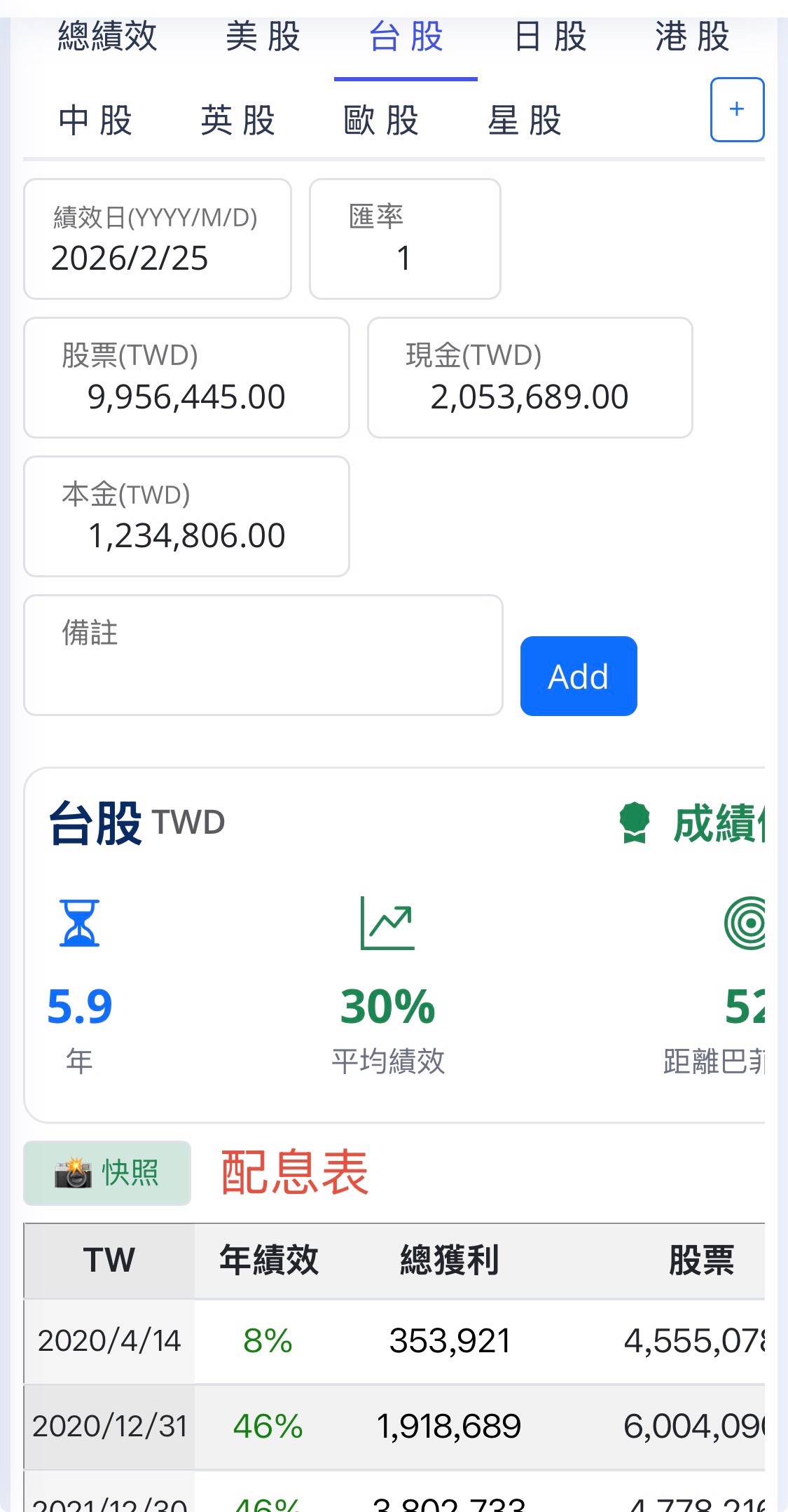Viewport: 788px width, 1512px height.
Task: Change the 股票(TWD) amount field
Action: point(186,378)
